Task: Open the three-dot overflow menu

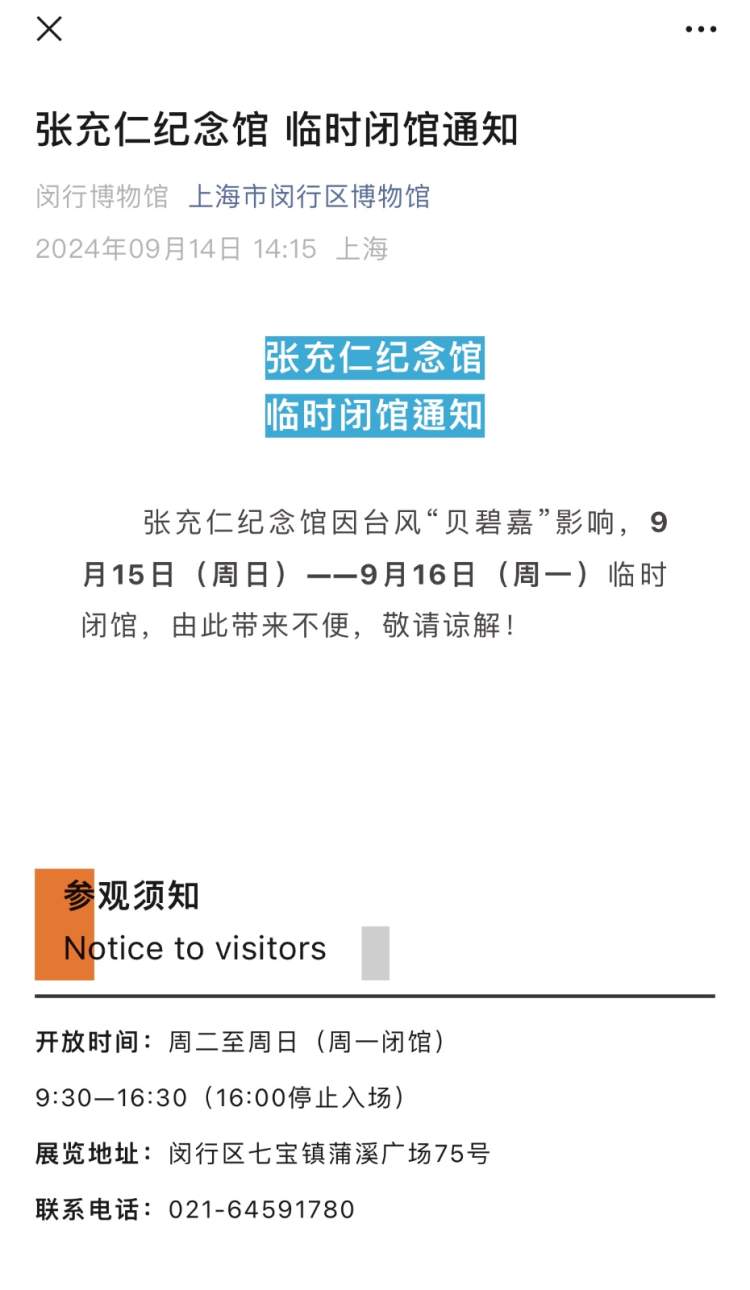Action: (700, 30)
